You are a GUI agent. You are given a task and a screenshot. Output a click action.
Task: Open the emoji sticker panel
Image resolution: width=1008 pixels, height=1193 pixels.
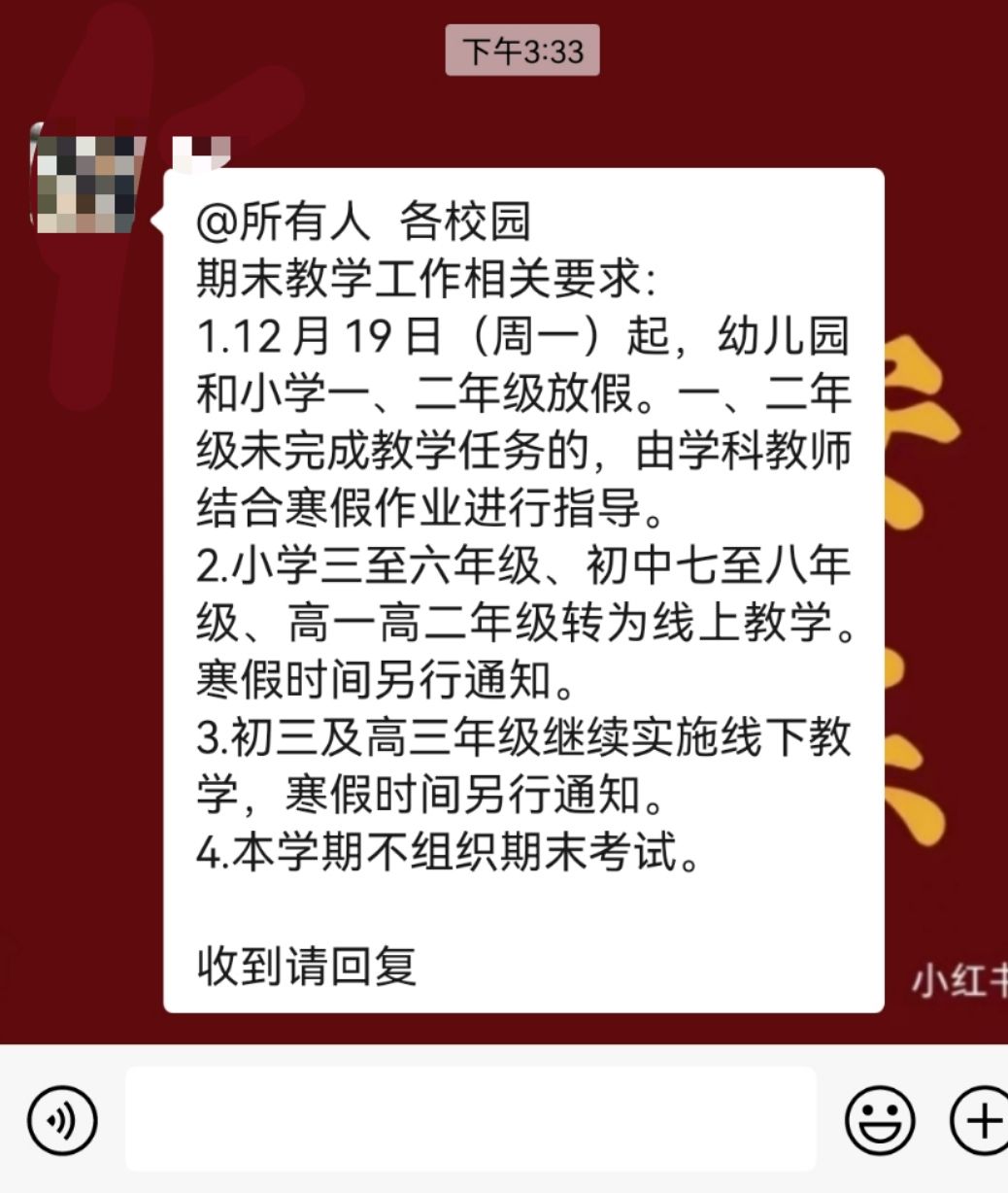(880, 1120)
